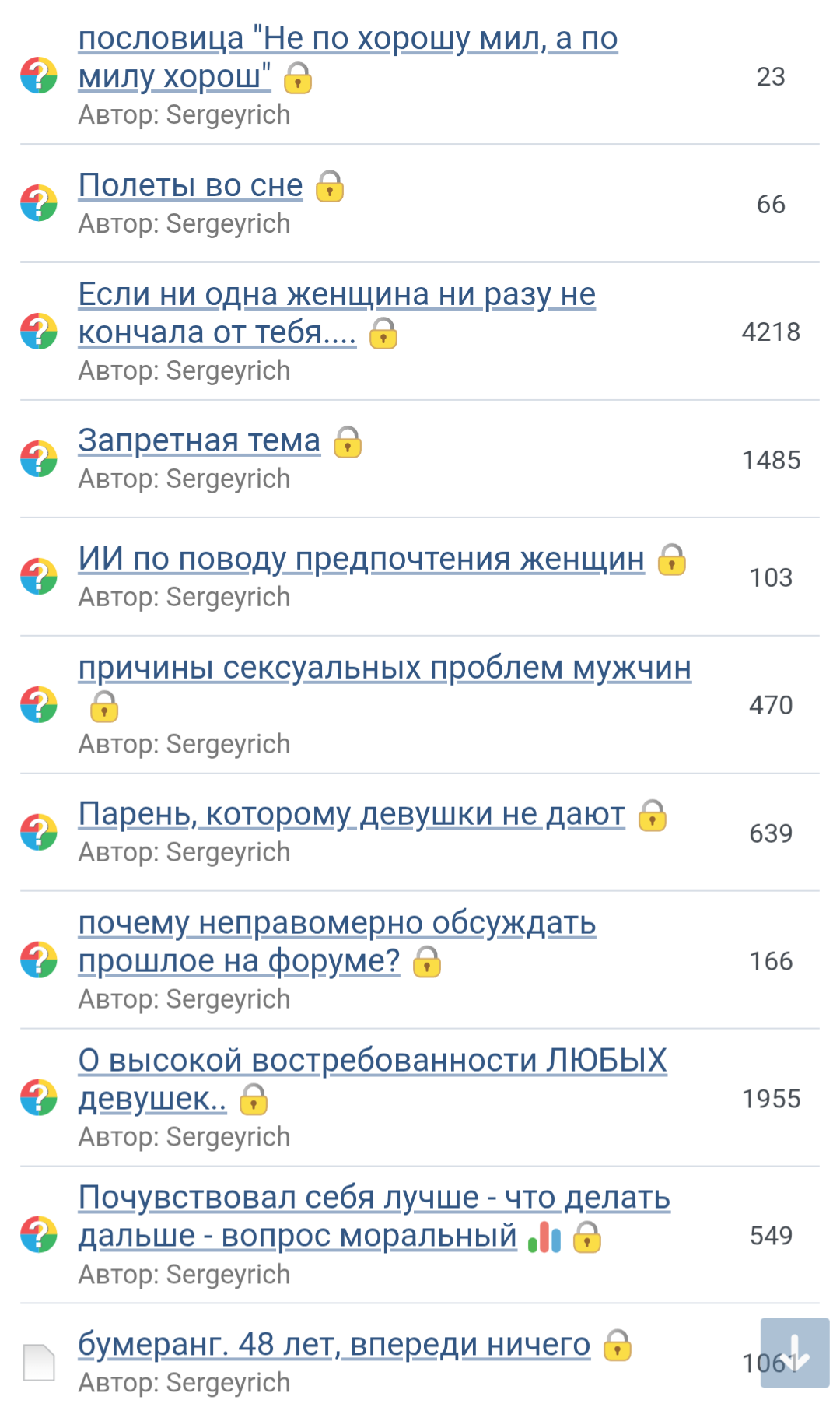This screenshot has width=840, height=1407.
Task: Open 'Почувствовал себя лучше - что делать дальше'
Action: point(373,1198)
